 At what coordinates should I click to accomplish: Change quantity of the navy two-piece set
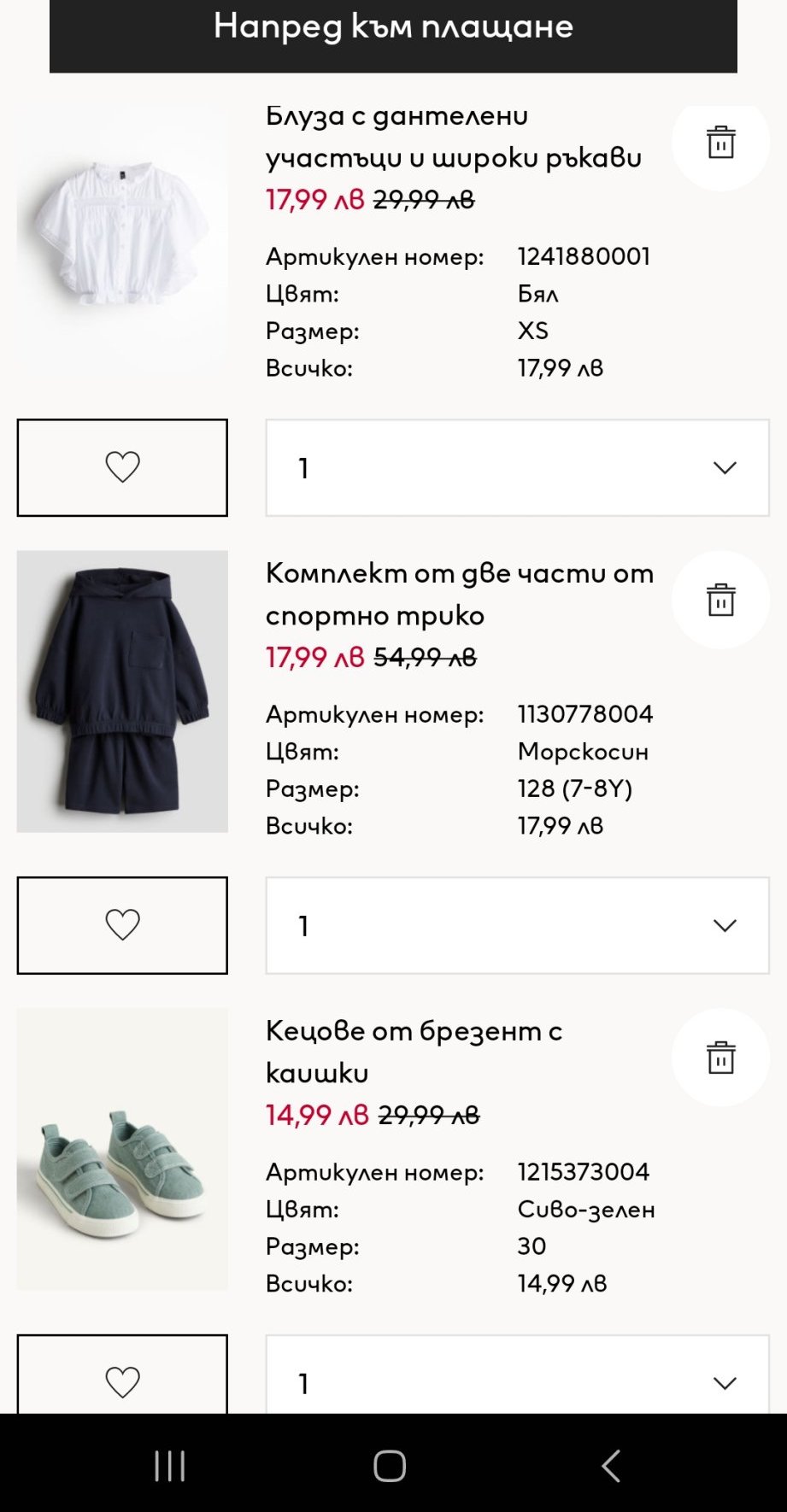(517, 925)
